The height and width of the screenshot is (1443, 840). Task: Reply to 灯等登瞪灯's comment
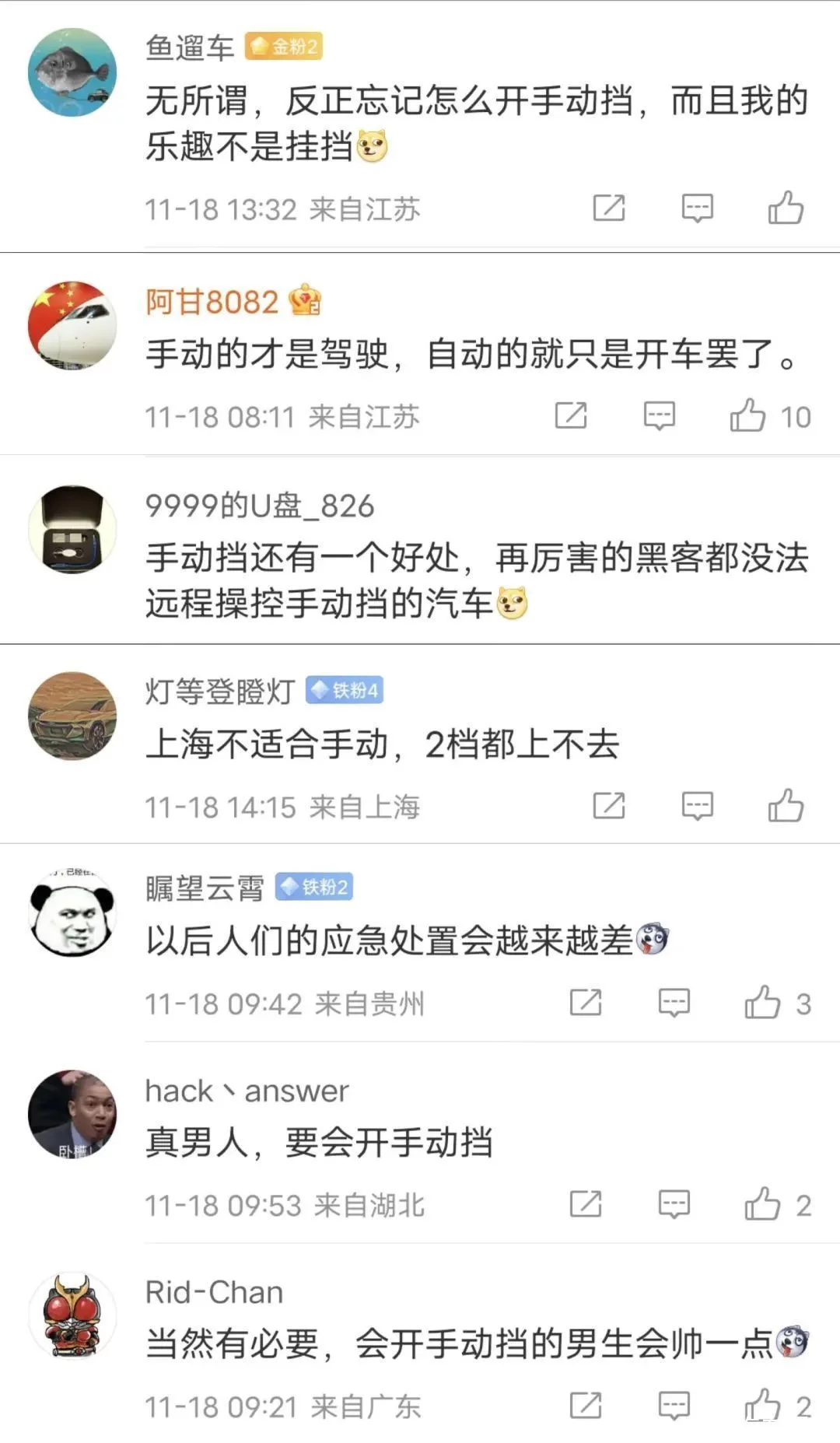tap(697, 806)
